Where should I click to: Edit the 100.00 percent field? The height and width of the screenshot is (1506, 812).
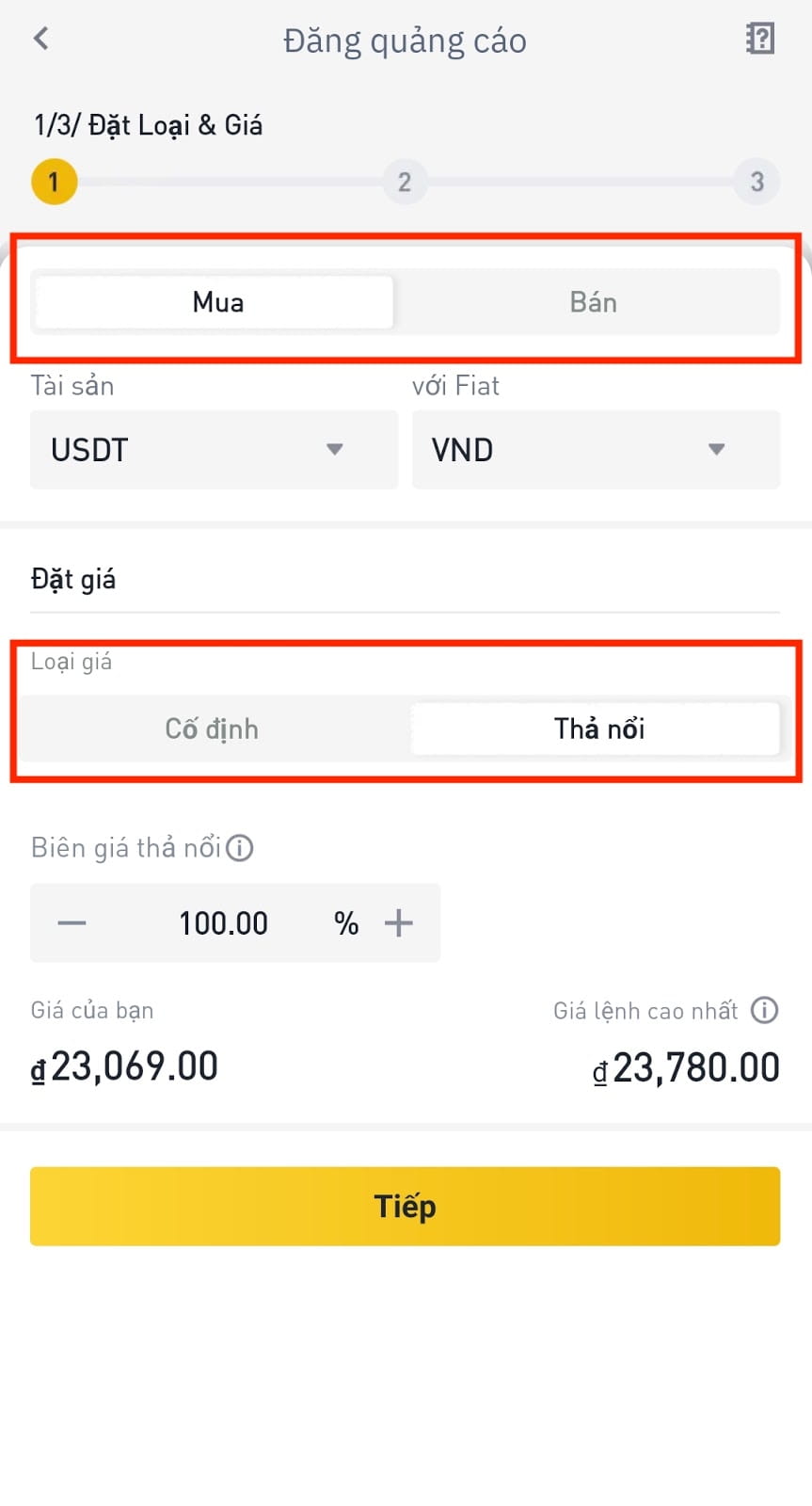[224, 923]
